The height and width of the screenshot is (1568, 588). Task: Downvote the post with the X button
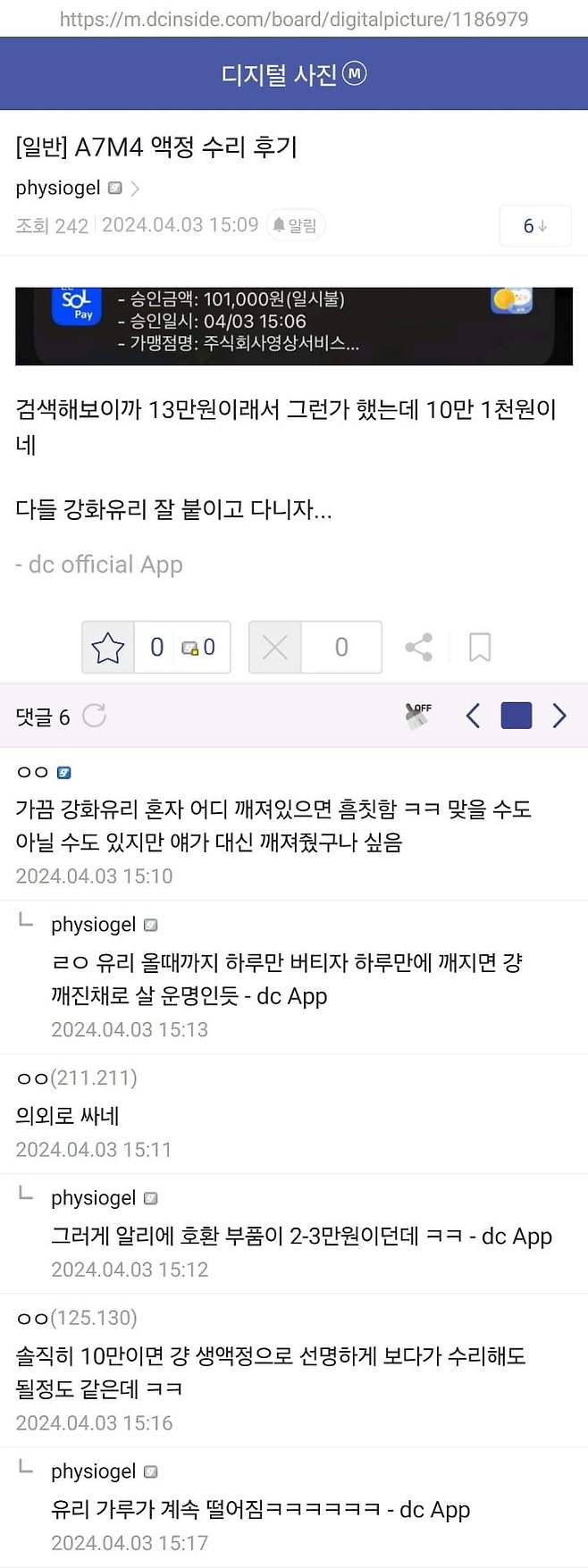(x=275, y=647)
